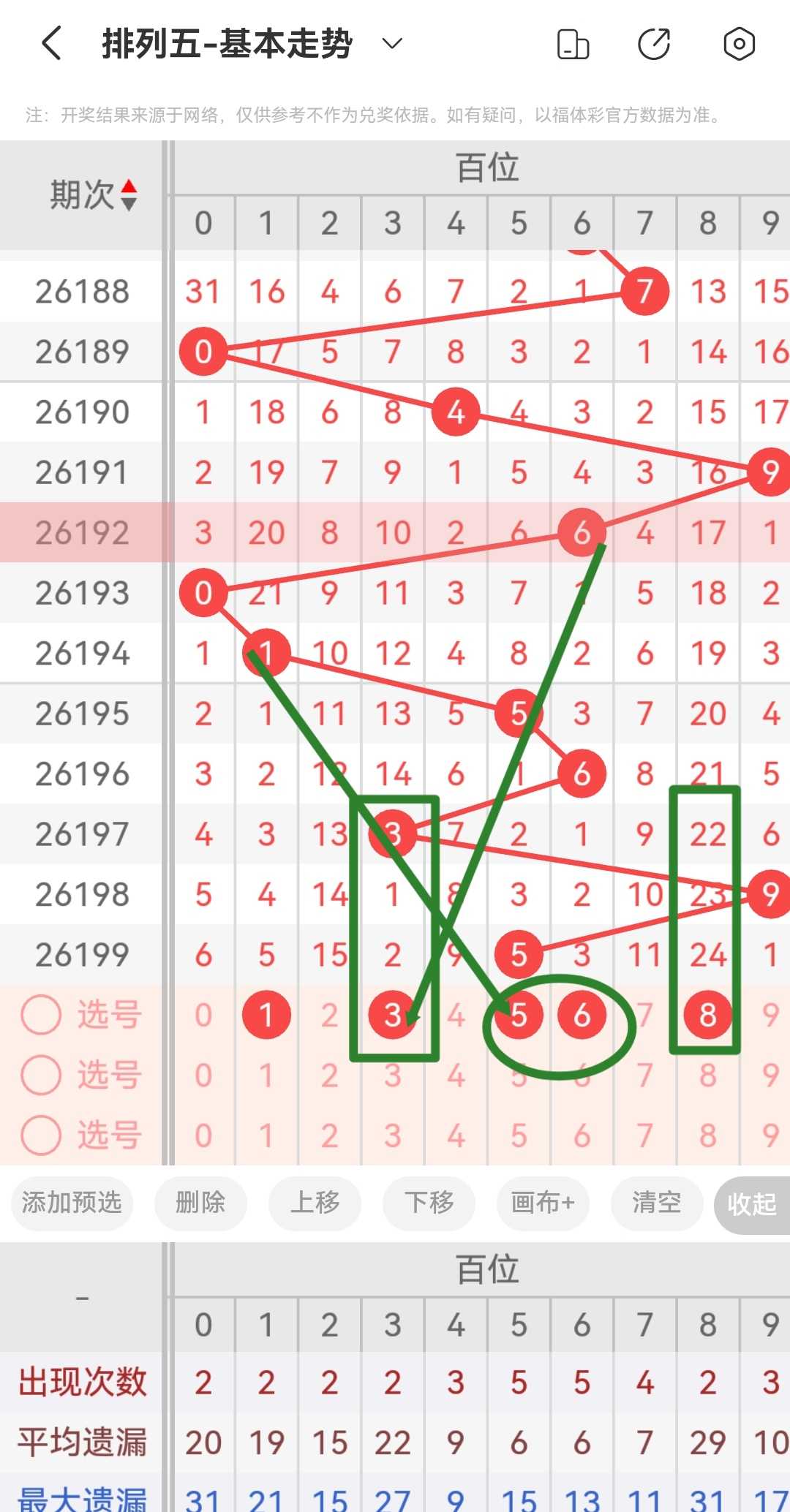The height and width of the screenshot is (1512, 790).
Task: Tap 画布+ button
Action: (543, 1203)
